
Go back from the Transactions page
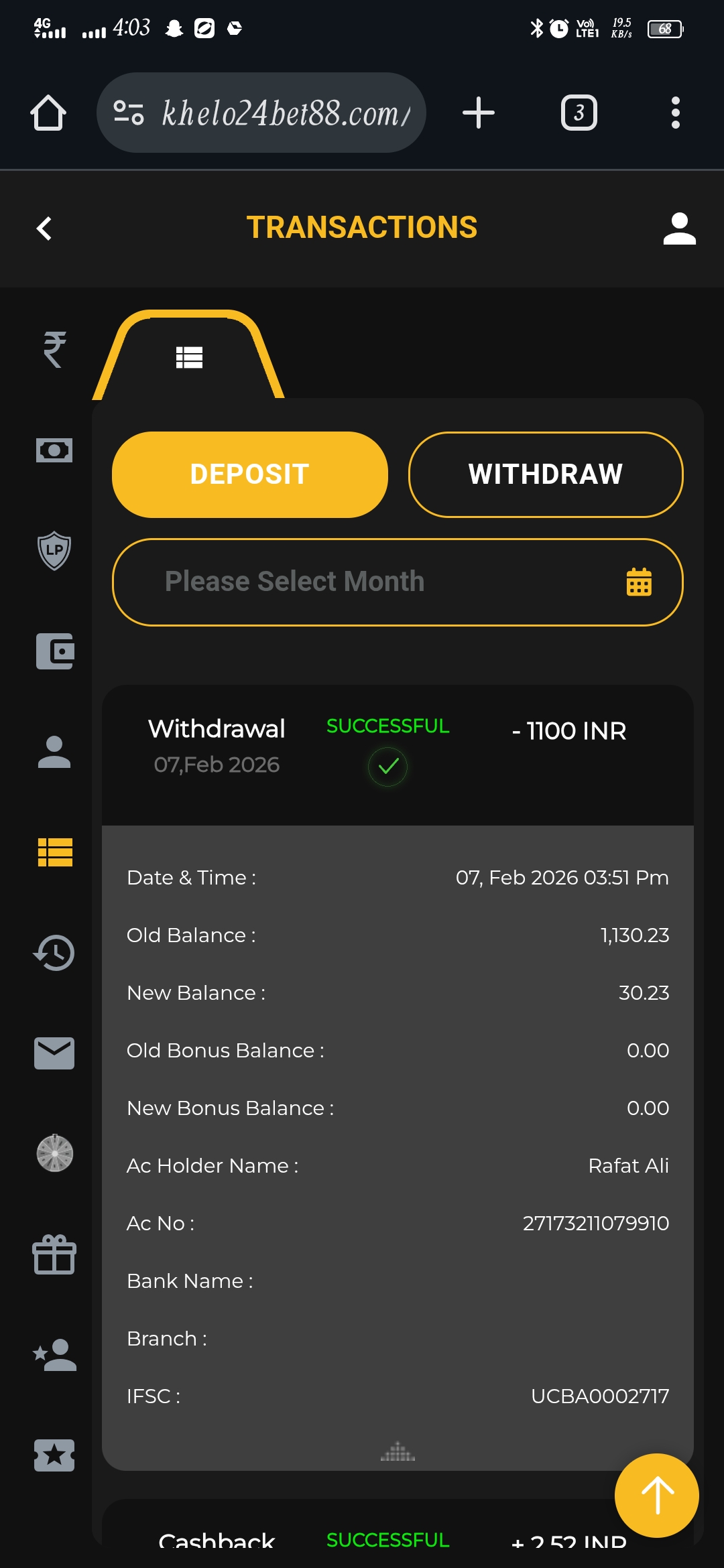tap(44, 228)
